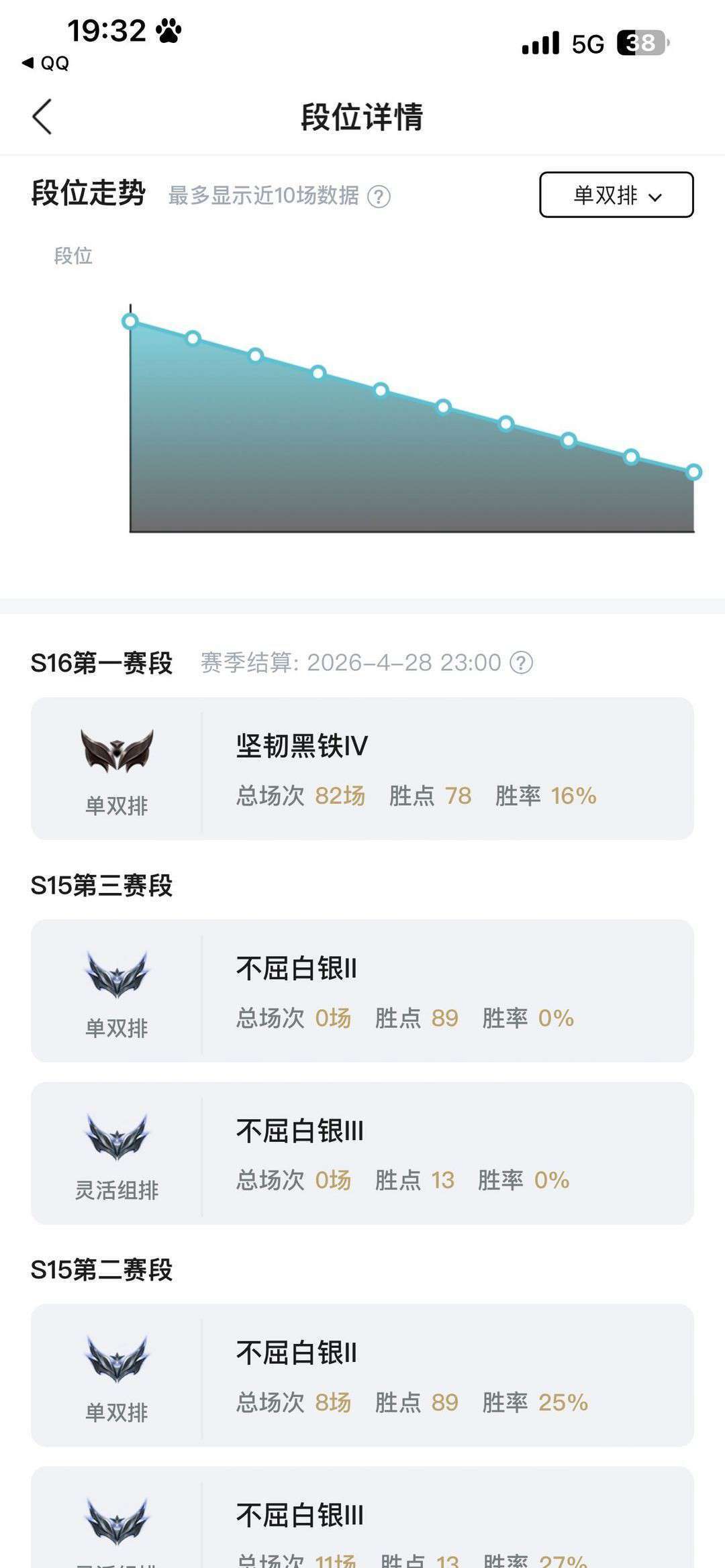
Task: Collapse the S16第一赛段 section header
Action: 99,663
